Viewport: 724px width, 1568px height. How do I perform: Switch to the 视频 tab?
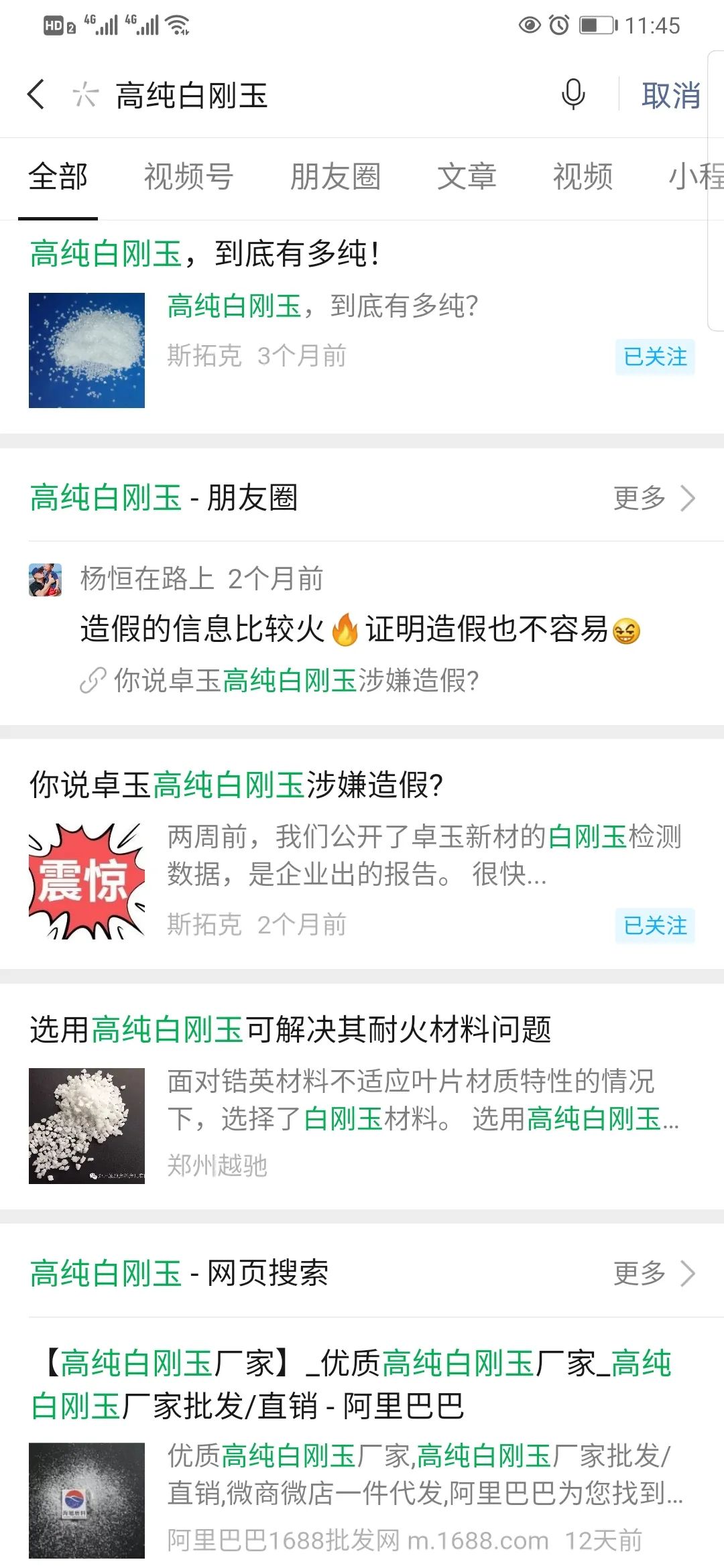(583, 176)
